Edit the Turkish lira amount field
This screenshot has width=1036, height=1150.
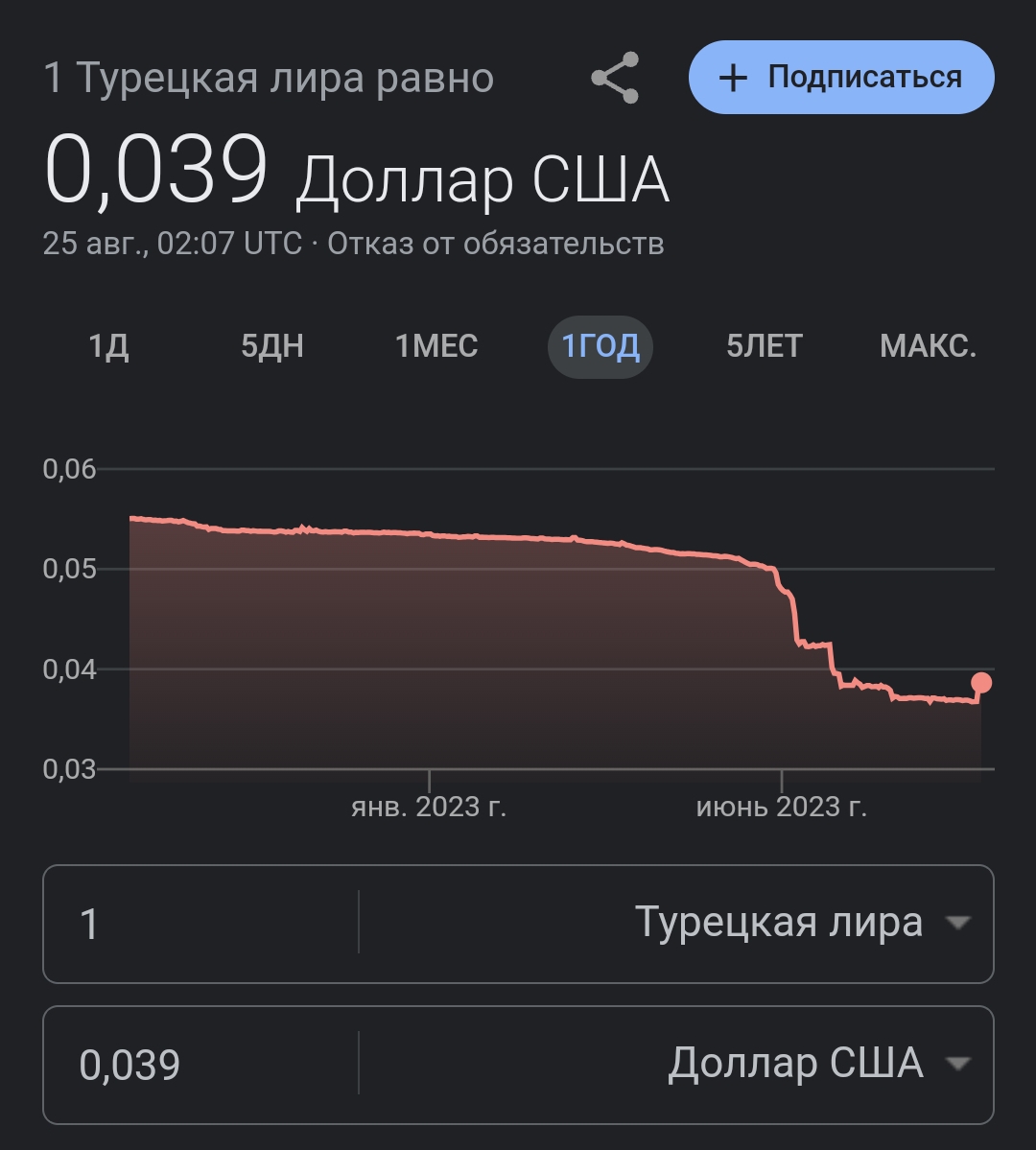(x=201, y=924)
